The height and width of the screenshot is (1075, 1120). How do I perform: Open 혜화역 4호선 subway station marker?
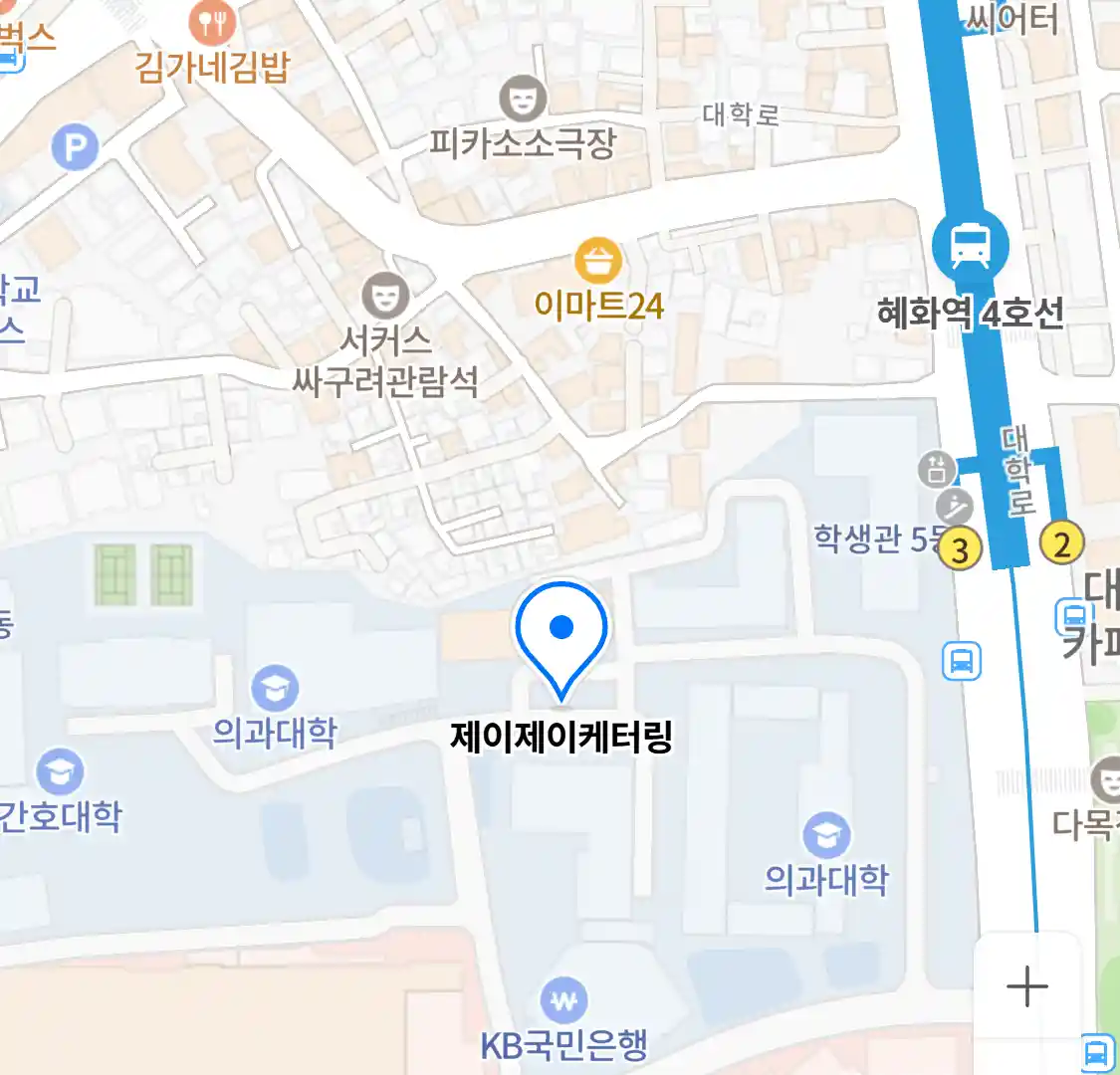tap(970, 246)
